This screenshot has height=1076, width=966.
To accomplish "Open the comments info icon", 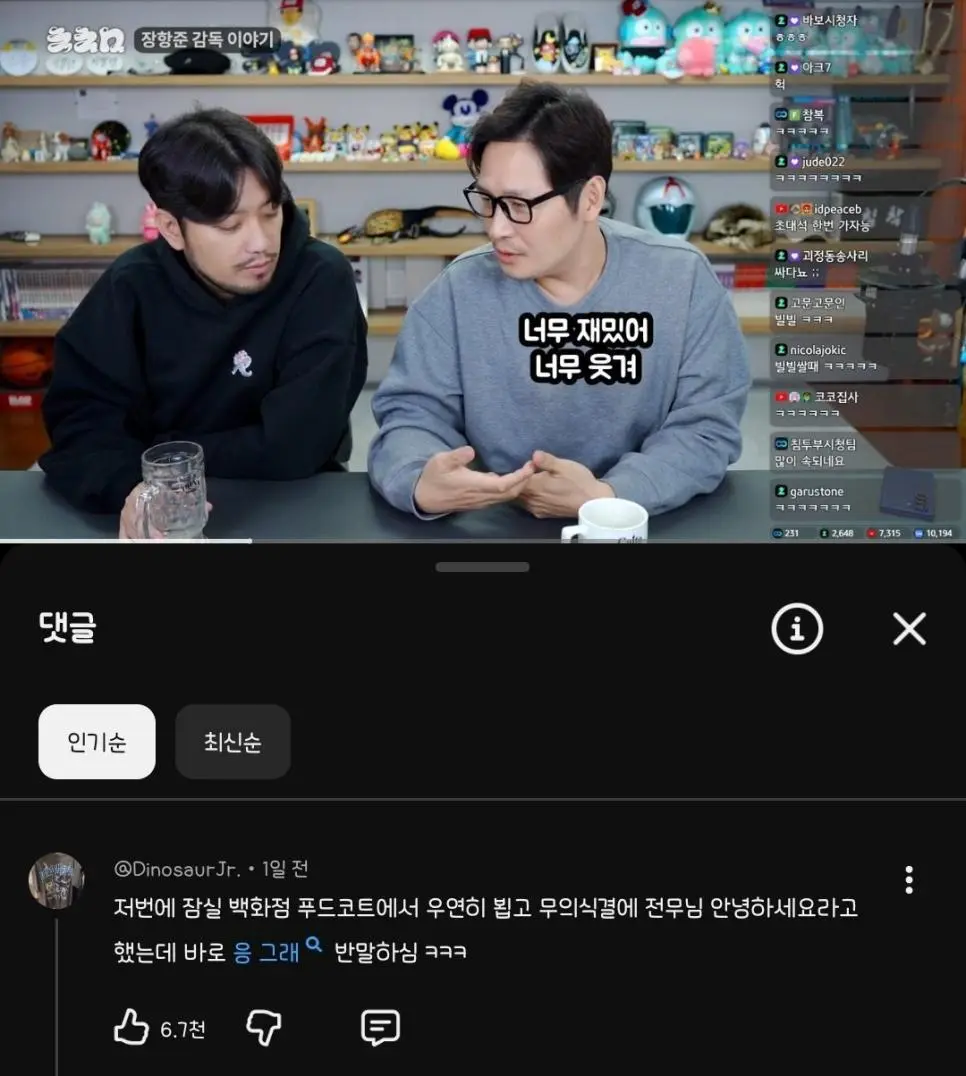I will coord(797,629).
